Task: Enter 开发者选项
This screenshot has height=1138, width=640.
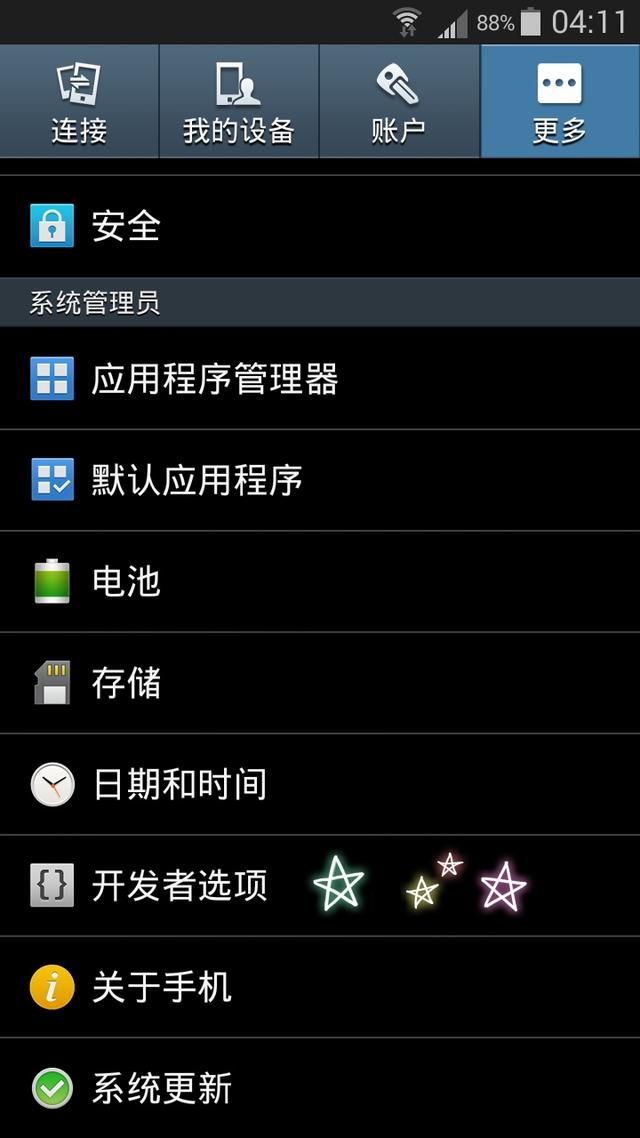Action: pyautogui.click(x=179, y=885)
